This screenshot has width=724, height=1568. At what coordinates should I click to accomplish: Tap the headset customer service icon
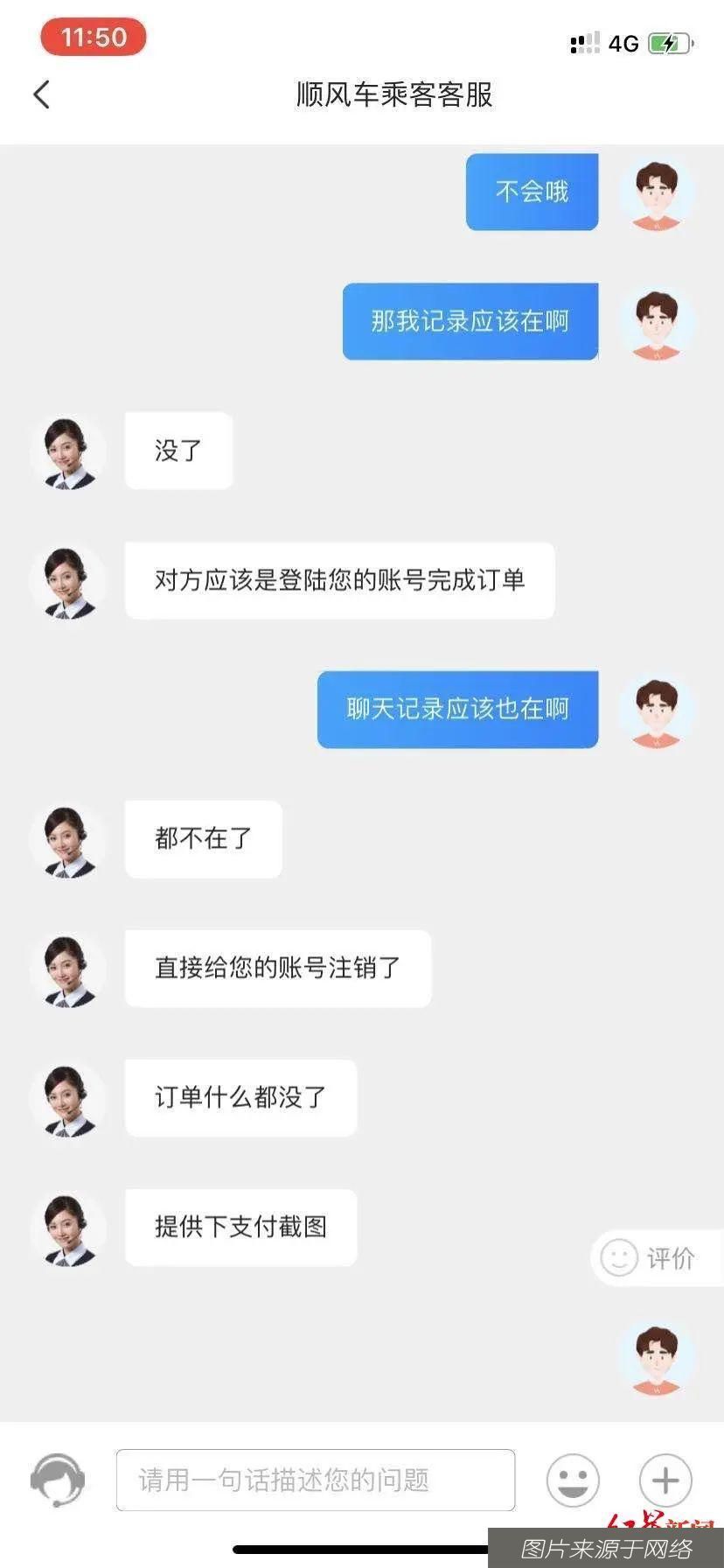pos(57,1480)
